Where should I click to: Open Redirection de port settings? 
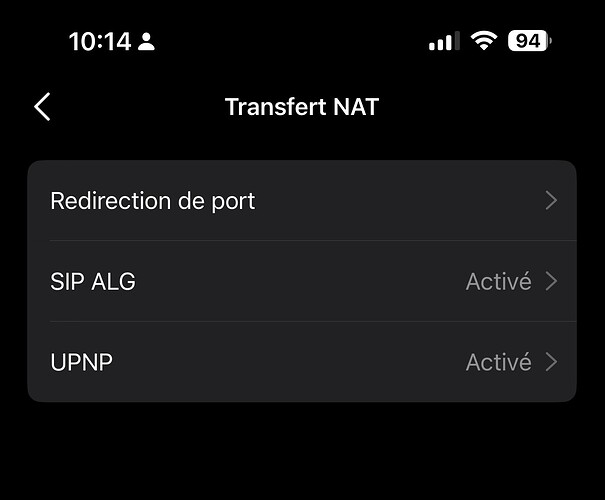[301, 200]
